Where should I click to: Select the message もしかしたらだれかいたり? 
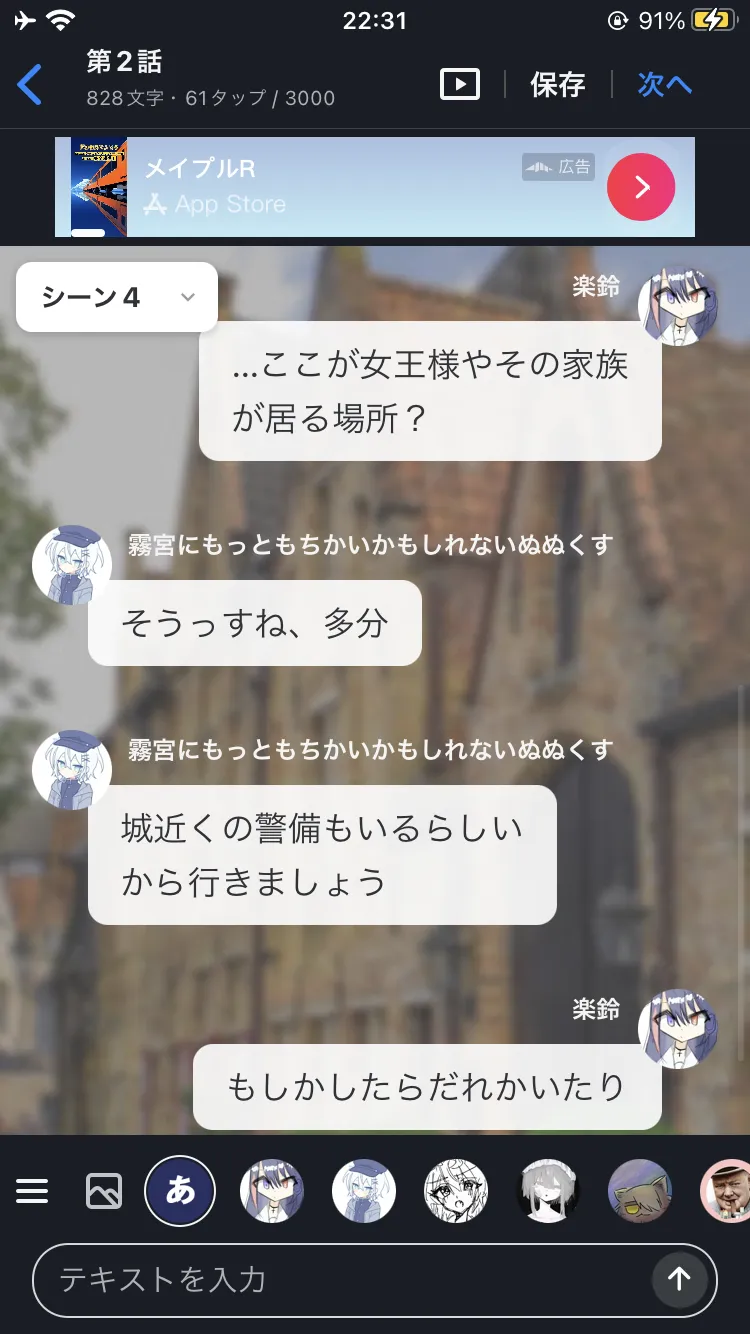[427, 1087]
